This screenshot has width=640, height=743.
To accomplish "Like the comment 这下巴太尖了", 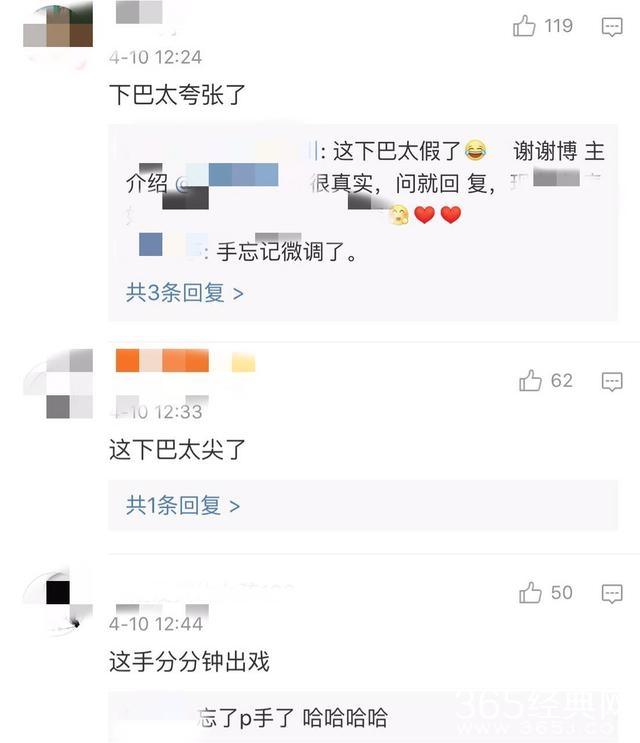I will (530, 381).
